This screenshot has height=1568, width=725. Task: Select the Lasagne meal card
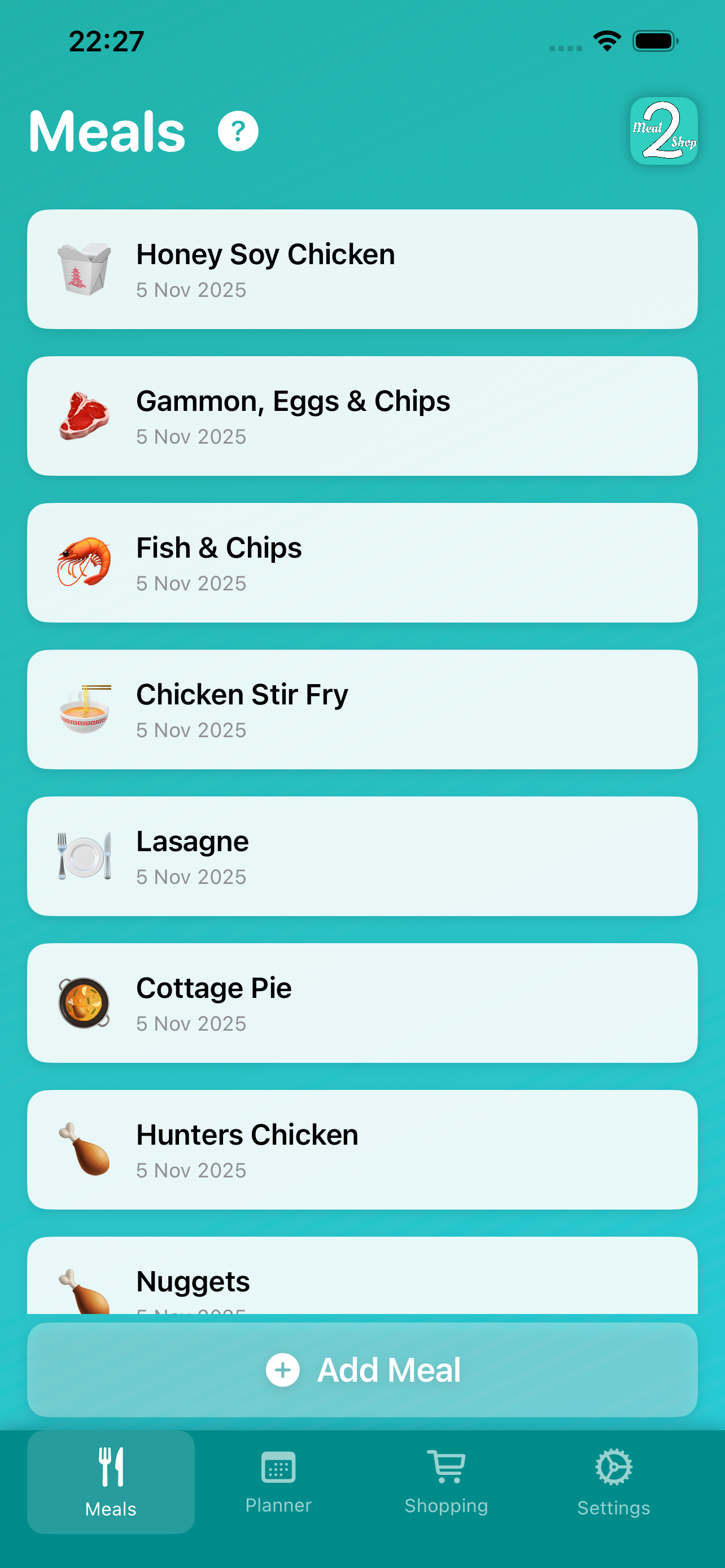[362, 855]
